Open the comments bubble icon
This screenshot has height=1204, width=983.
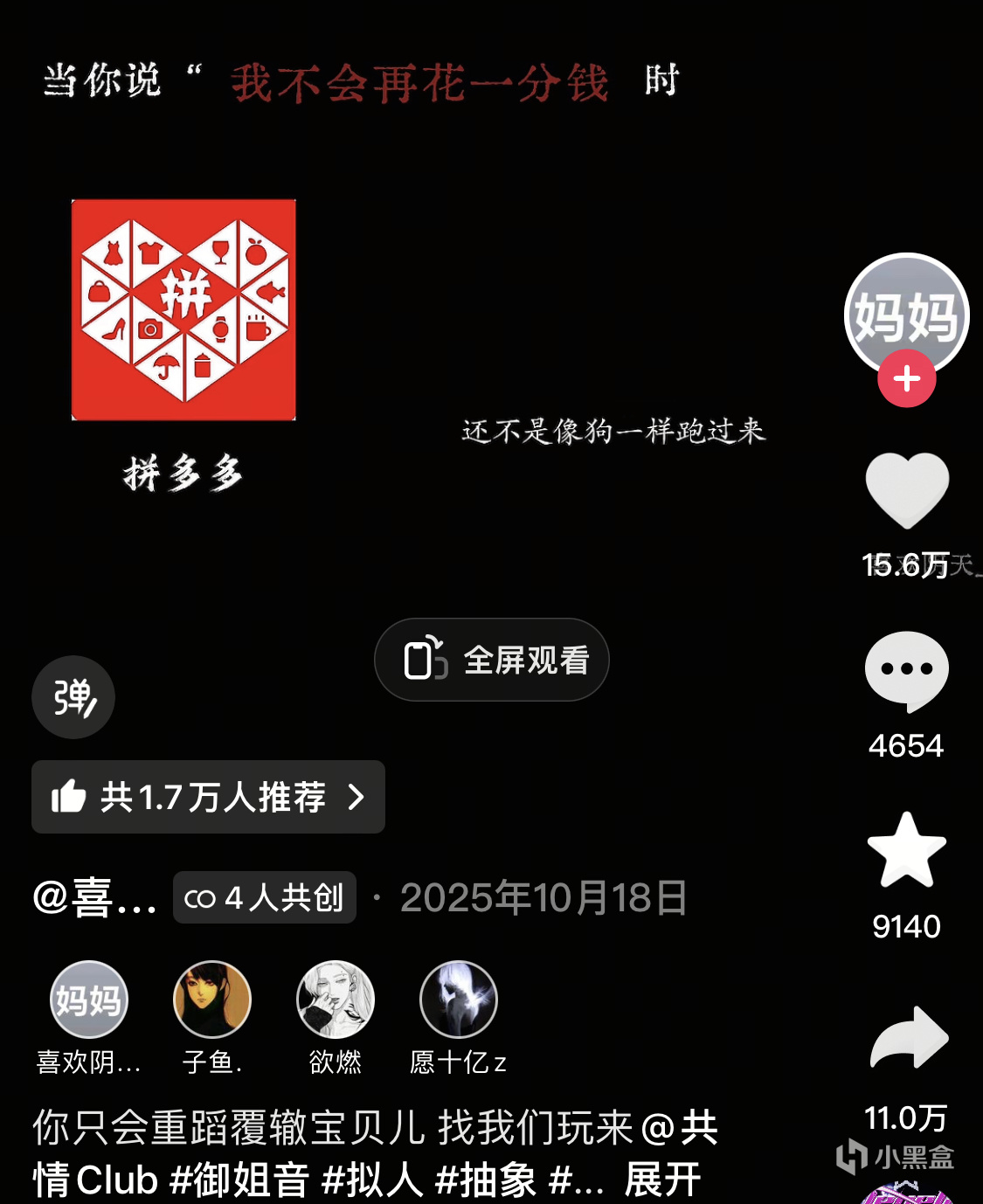point(906,671)
